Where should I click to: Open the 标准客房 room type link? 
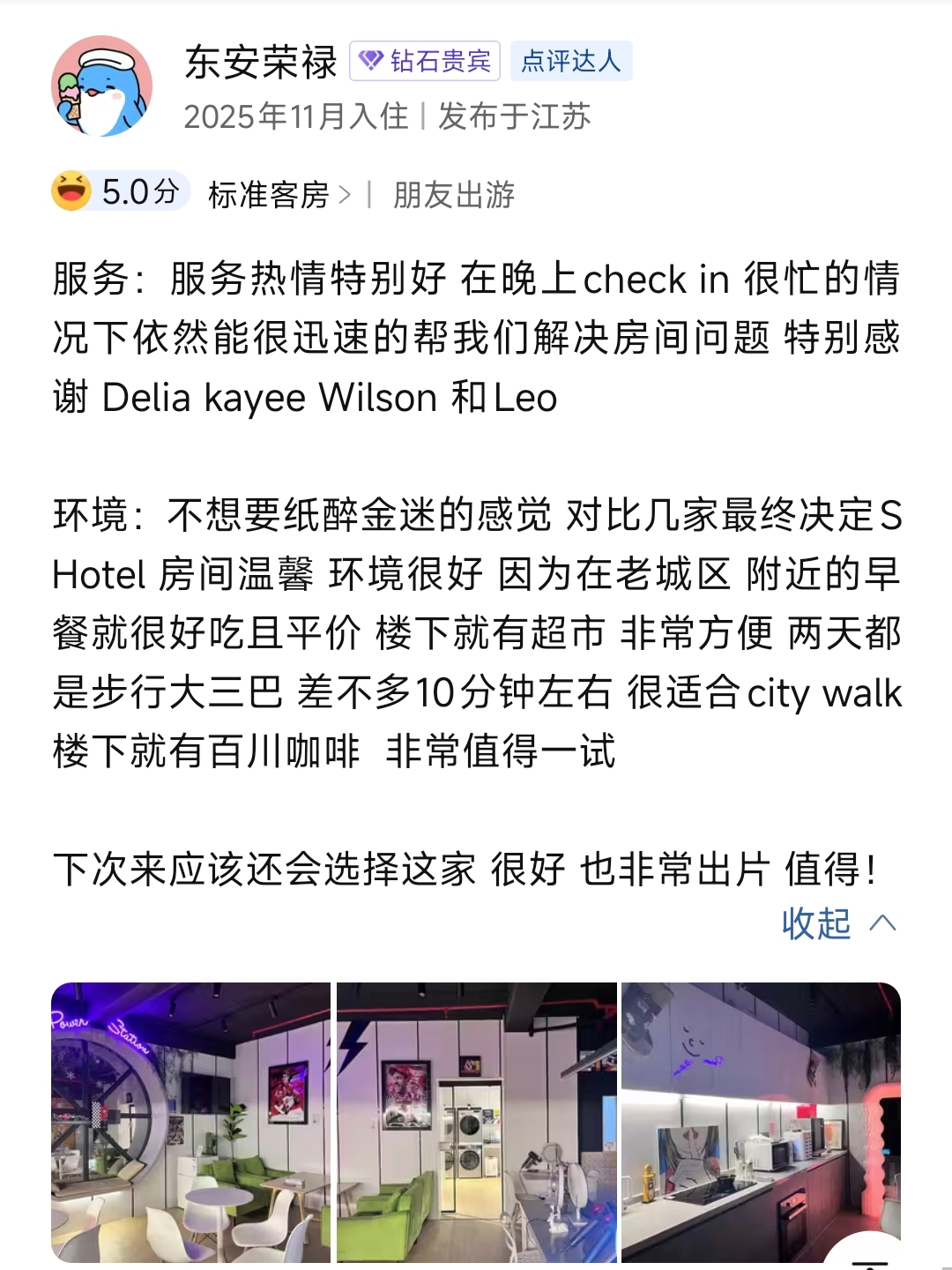279,195
